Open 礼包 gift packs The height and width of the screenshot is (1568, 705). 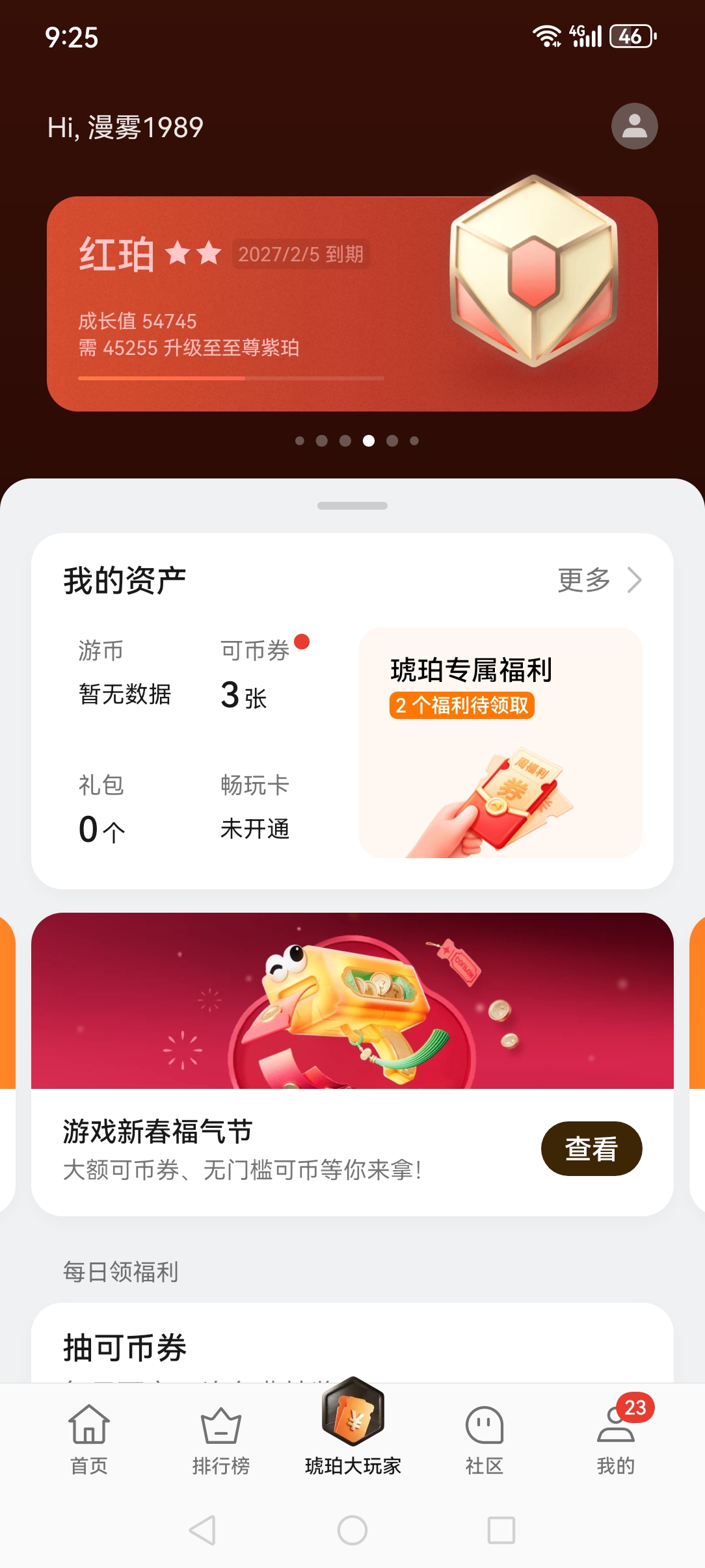[x=102, y=808]
